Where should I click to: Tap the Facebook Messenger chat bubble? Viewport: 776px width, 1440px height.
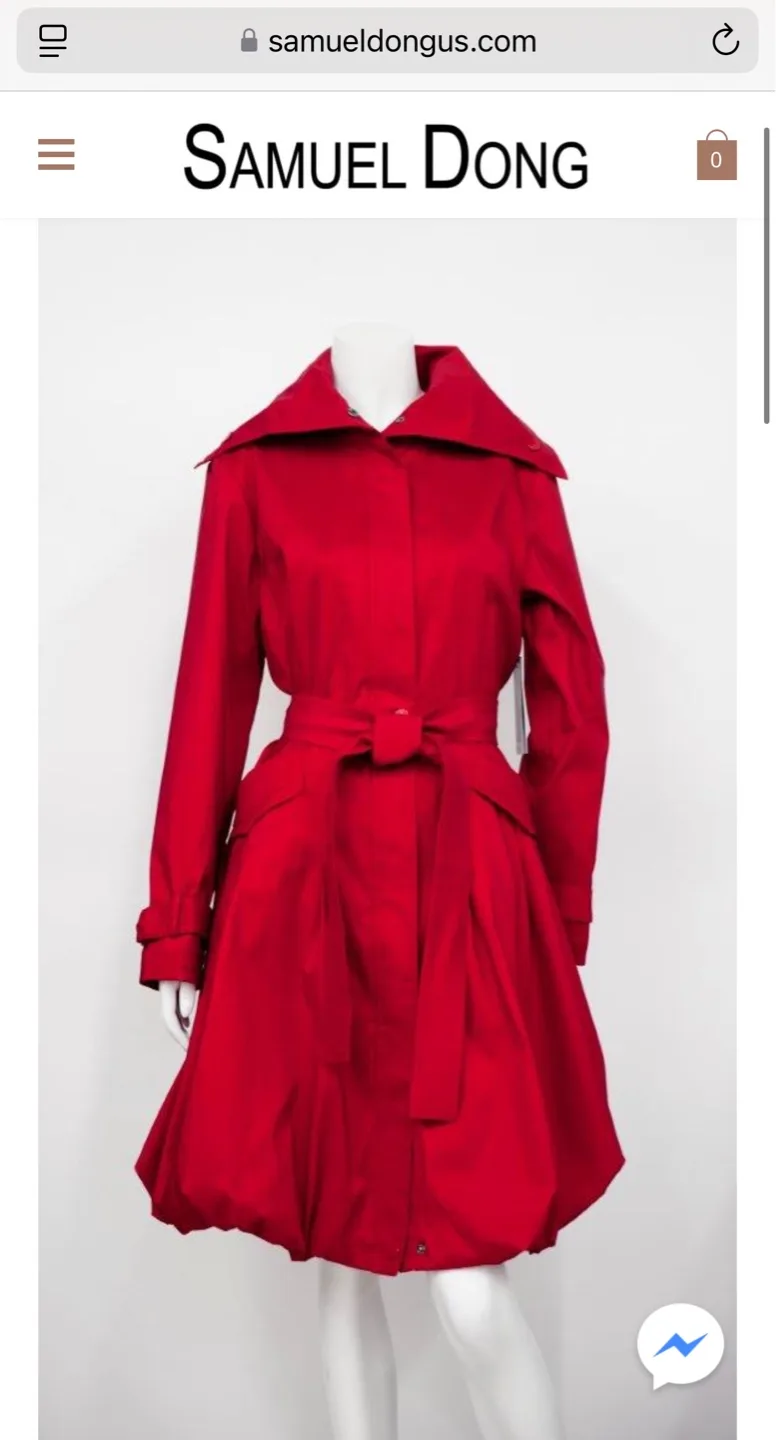tap(680, 1345)
